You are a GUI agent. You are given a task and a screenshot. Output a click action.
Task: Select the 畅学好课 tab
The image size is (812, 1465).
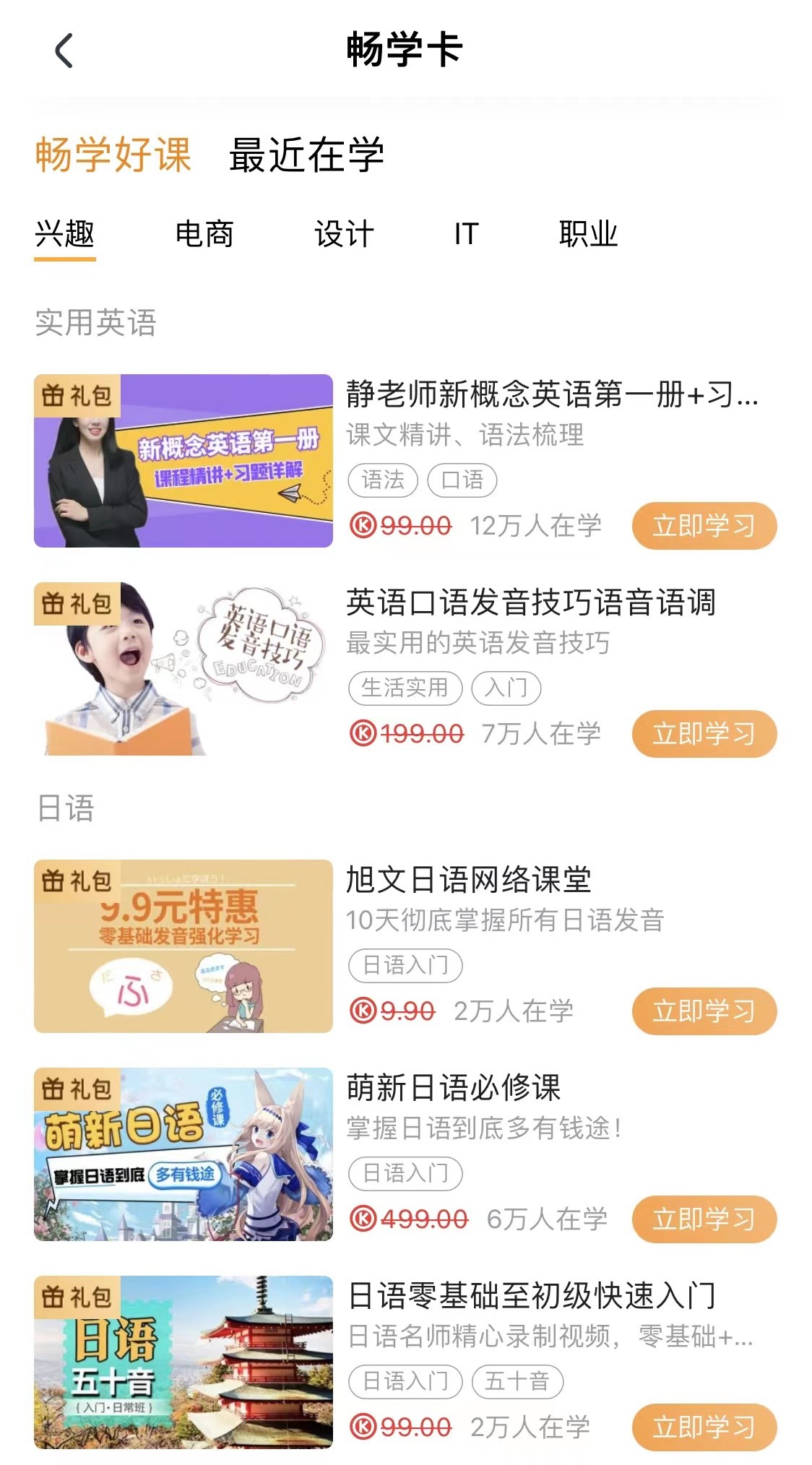coord(113,155)
